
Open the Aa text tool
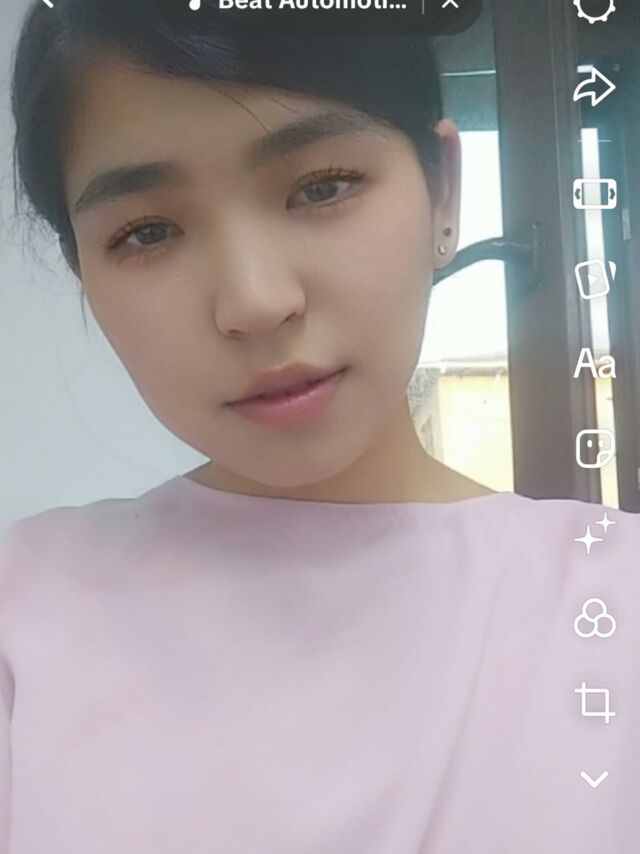click(x=594, y=365)
